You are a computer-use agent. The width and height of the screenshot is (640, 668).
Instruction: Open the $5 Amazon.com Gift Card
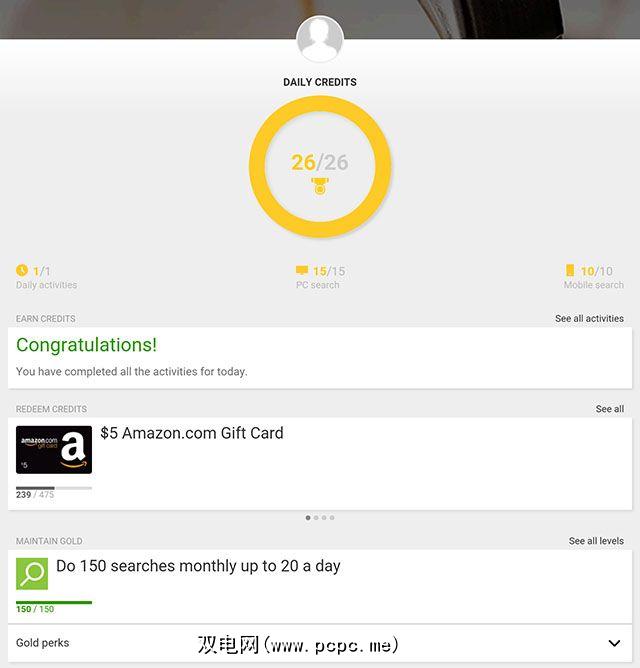(191, 434)
